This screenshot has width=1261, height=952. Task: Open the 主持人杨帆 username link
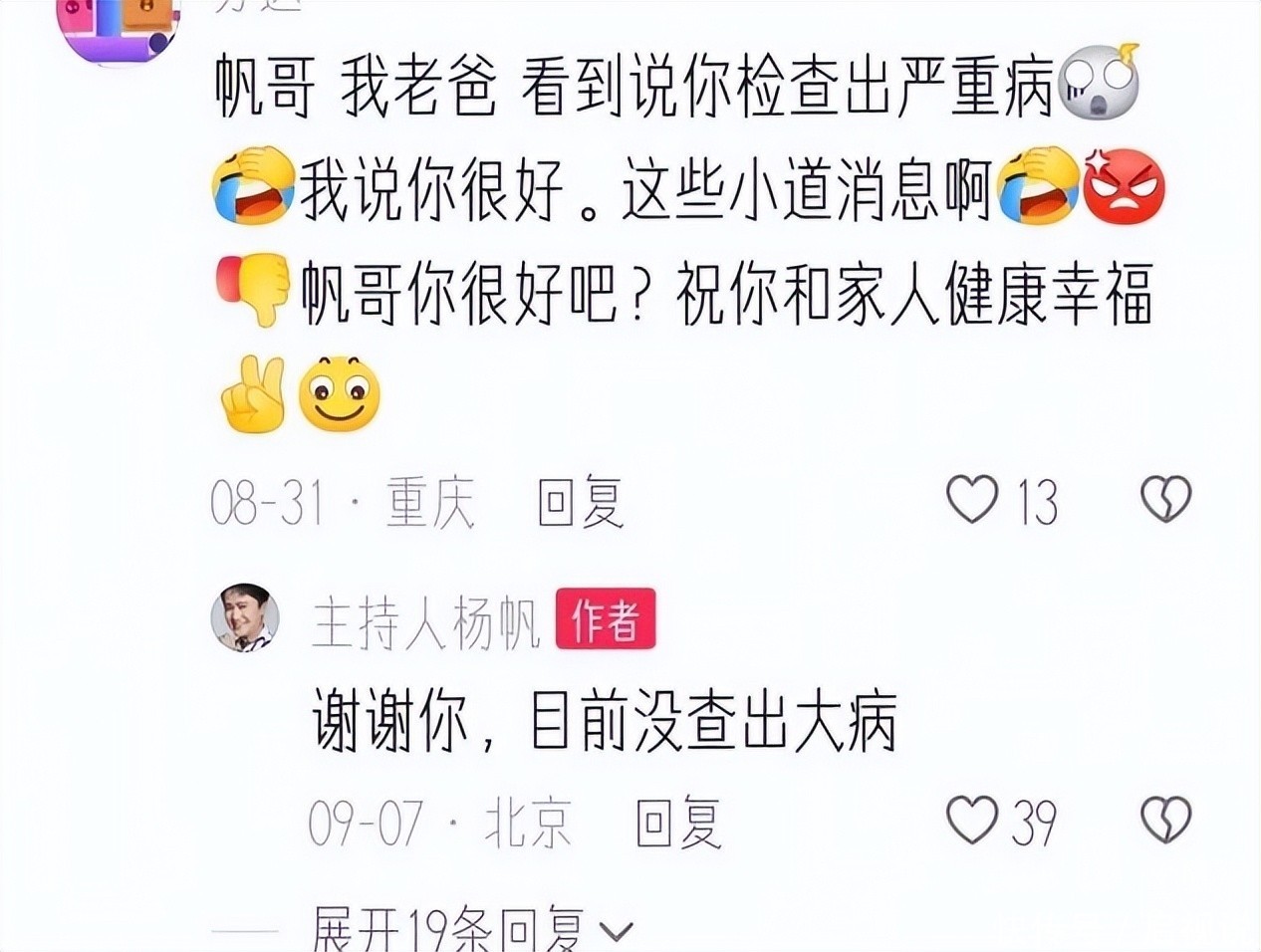[426, 623]
